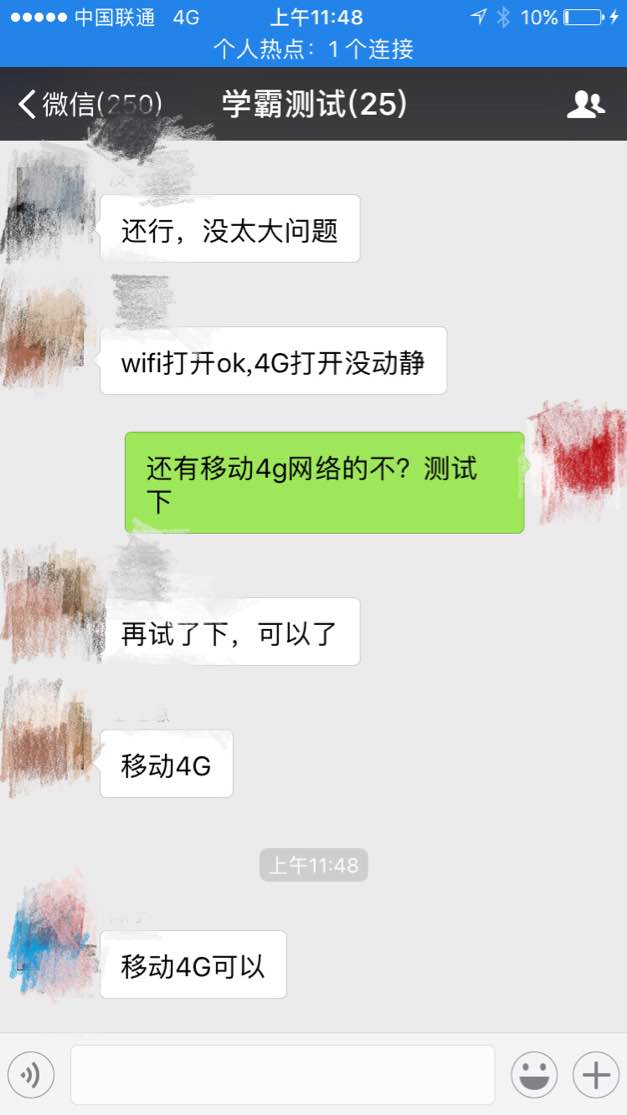
Task: Open the group members info icon
Action: pyautogui.click(x=585, y=104)
